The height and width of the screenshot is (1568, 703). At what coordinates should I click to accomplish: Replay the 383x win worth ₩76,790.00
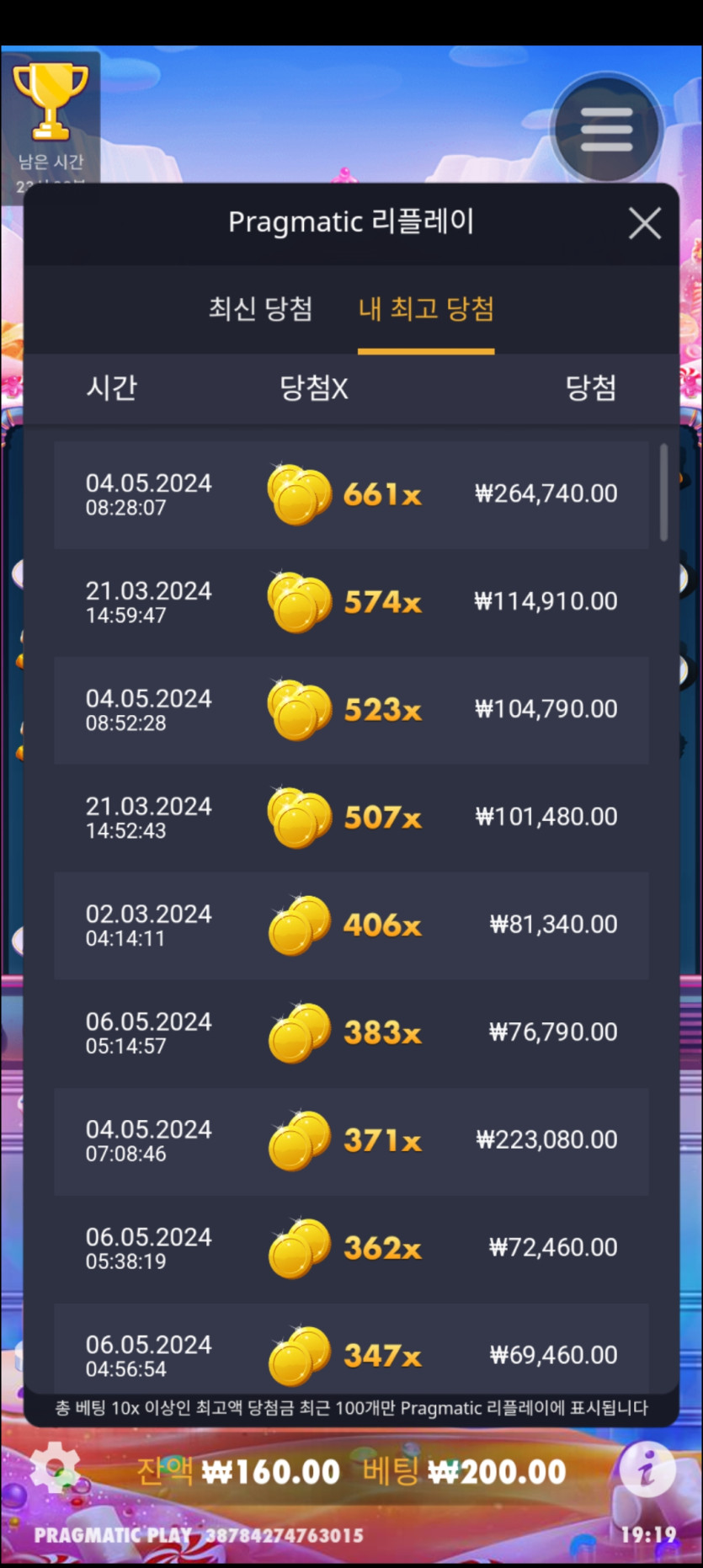coord(351,1033)
